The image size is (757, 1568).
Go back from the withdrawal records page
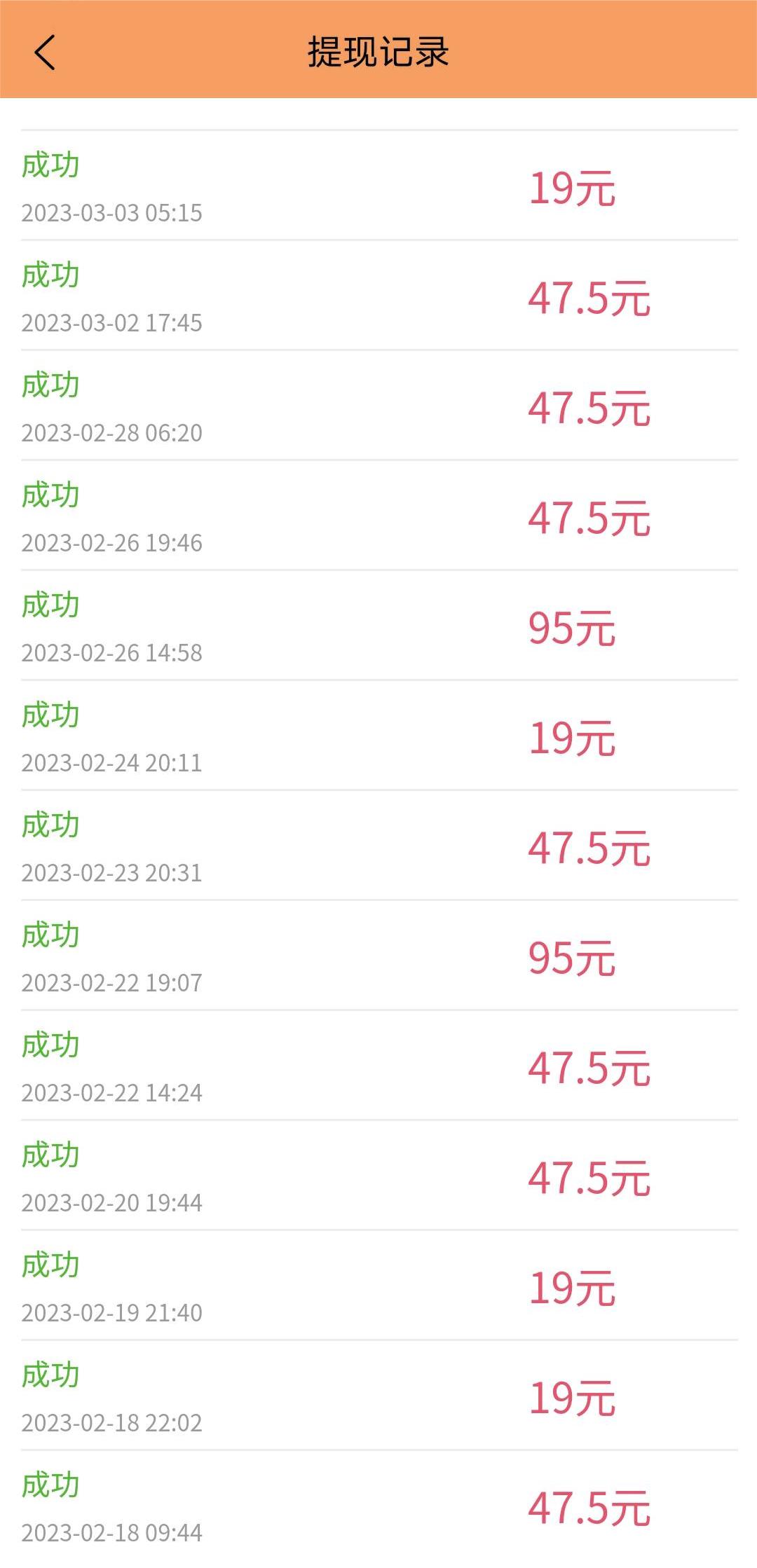[x=45, y=53]
